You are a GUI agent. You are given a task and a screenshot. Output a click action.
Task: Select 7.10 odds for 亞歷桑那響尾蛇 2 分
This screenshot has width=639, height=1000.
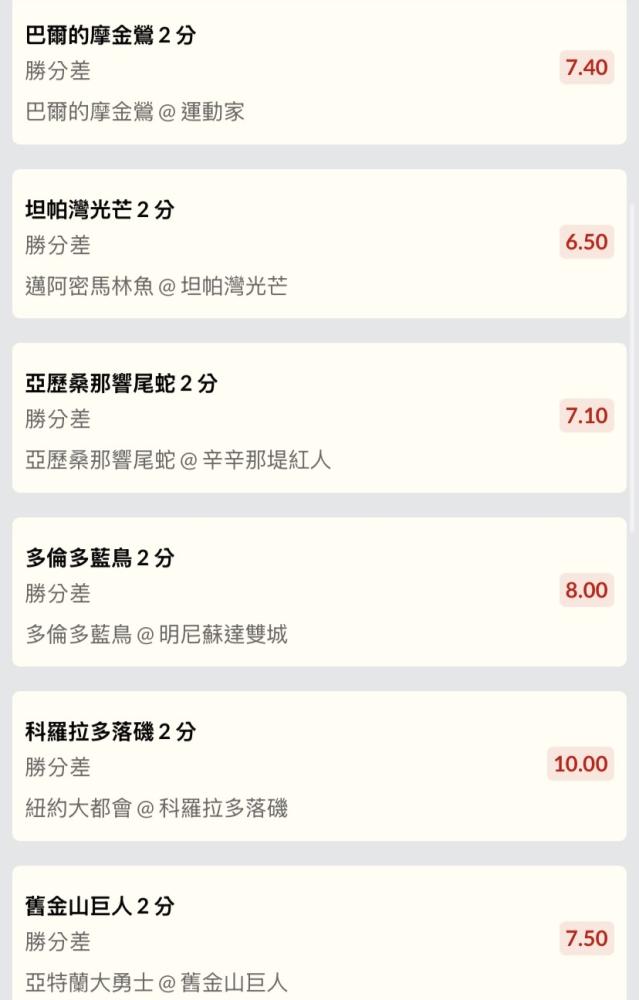(x=586, y=416)
